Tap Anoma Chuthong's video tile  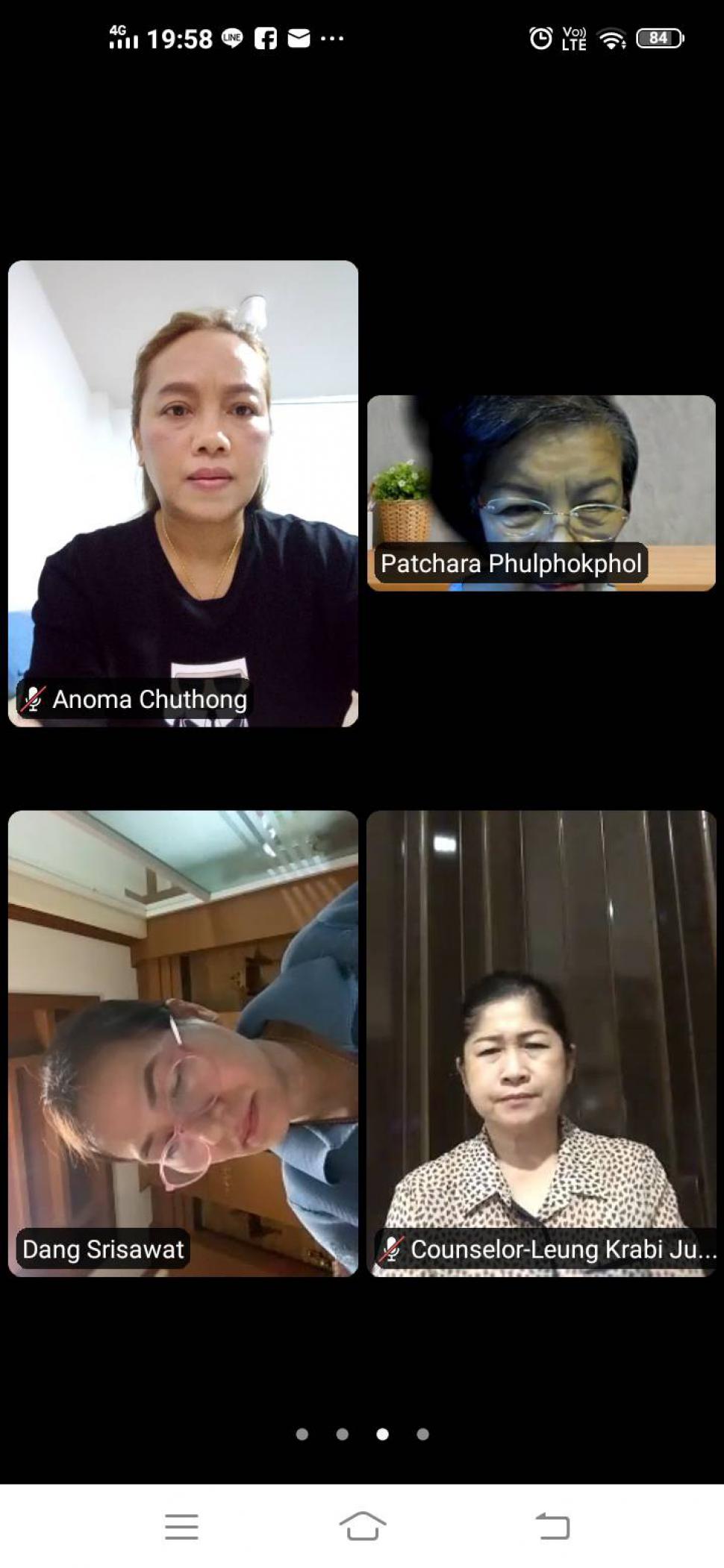[183, 493]
